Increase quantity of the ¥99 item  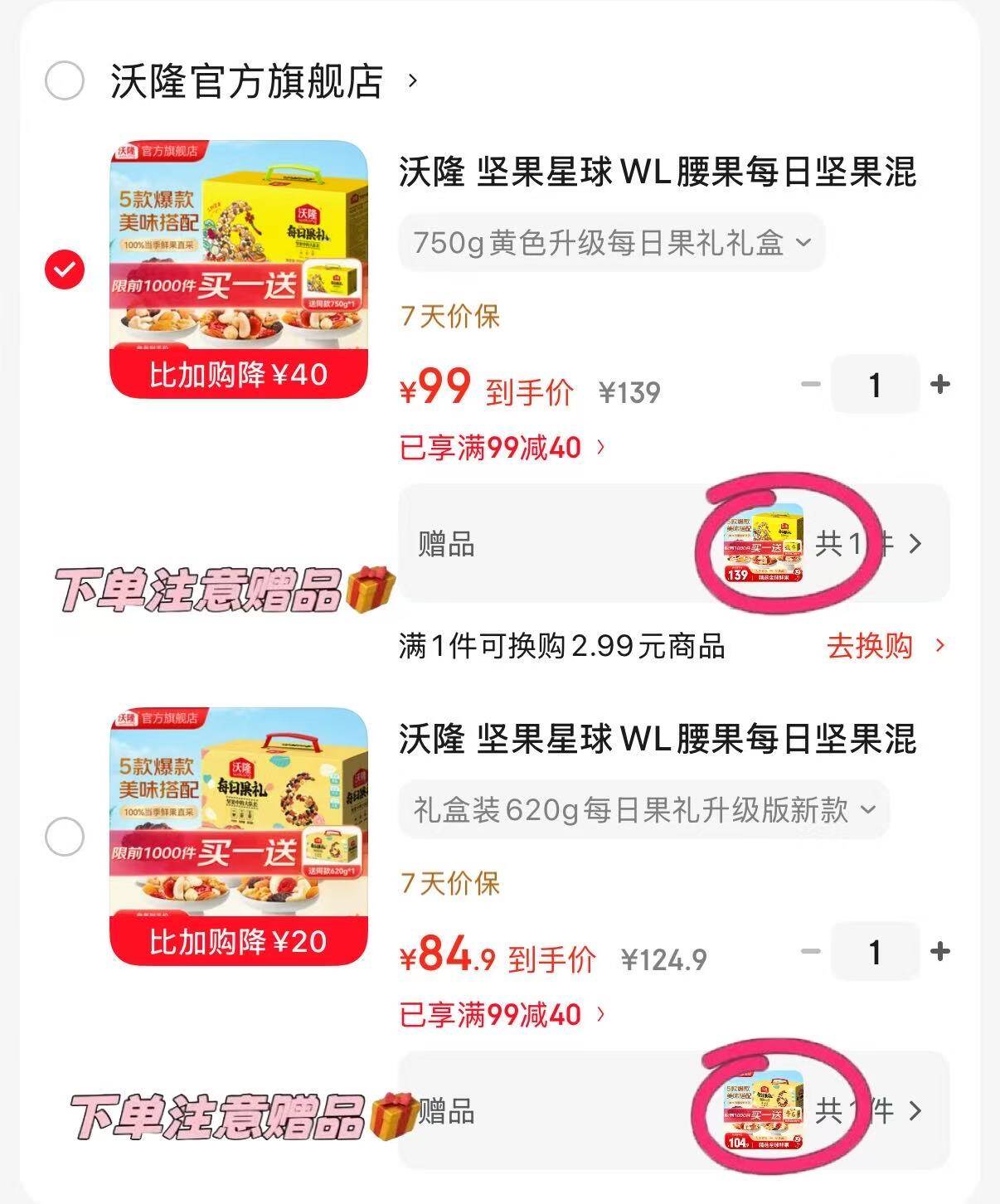[x=940, y=385]
